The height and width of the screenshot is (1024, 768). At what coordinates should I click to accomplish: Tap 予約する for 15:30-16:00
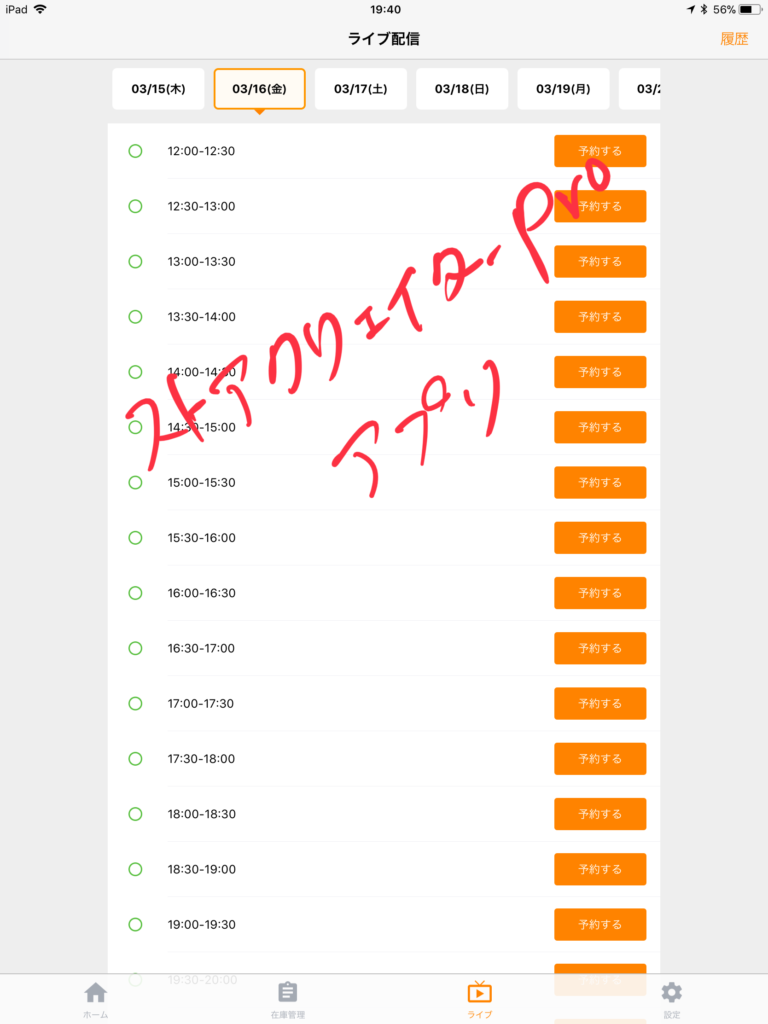[600, 538]
